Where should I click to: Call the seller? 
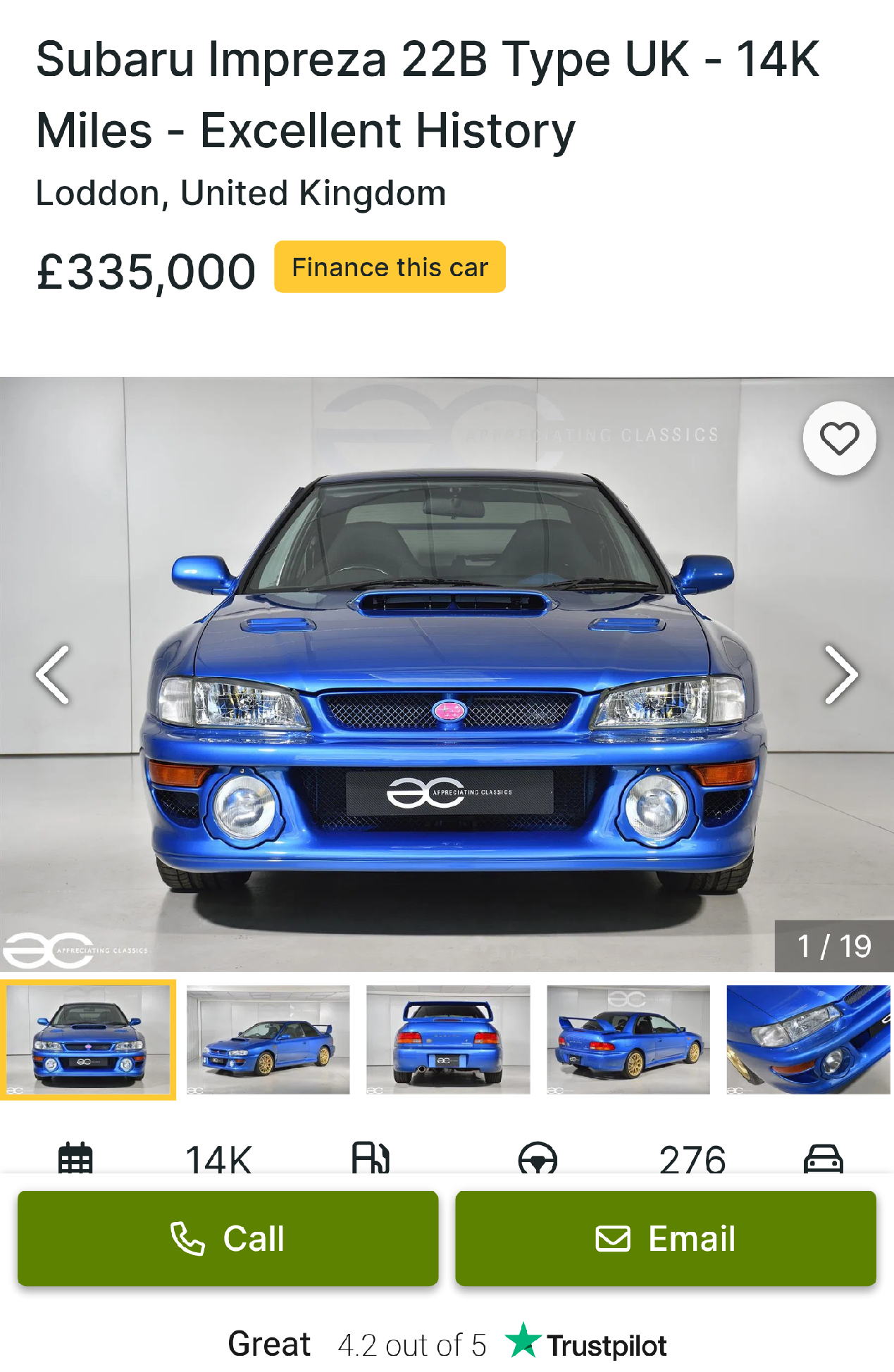click(x=228, y=1238)
